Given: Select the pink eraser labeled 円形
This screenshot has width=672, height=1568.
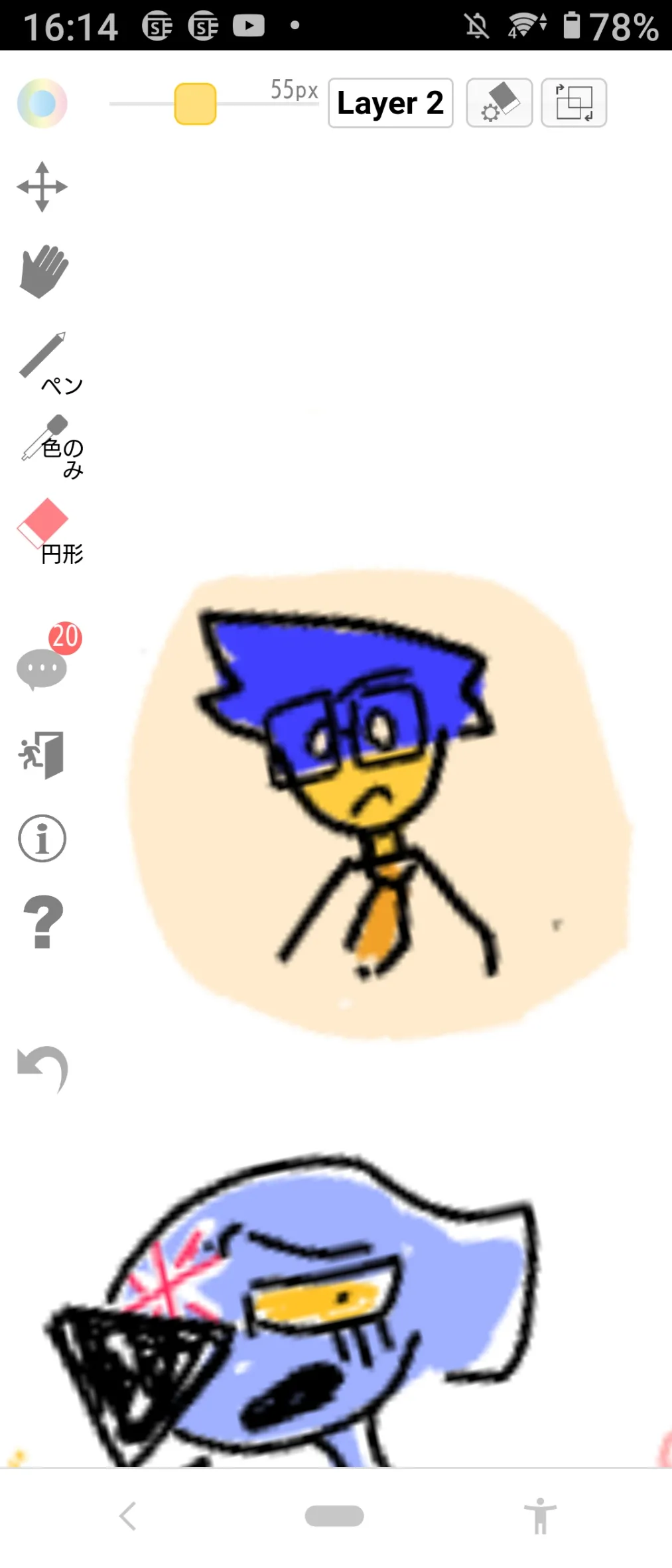Looking at the screenshot, I should [45, 529].
